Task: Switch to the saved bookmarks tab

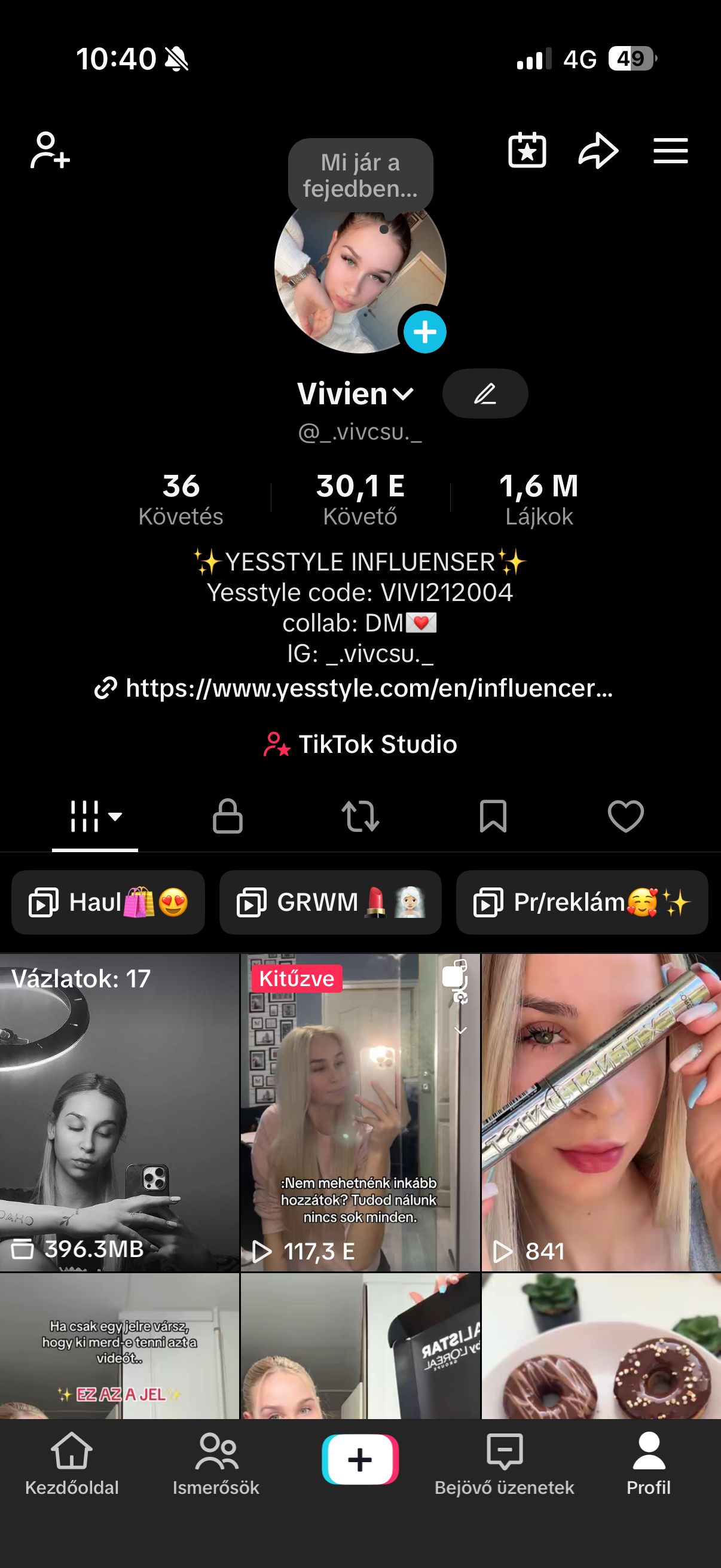Action: click(493, 816)
